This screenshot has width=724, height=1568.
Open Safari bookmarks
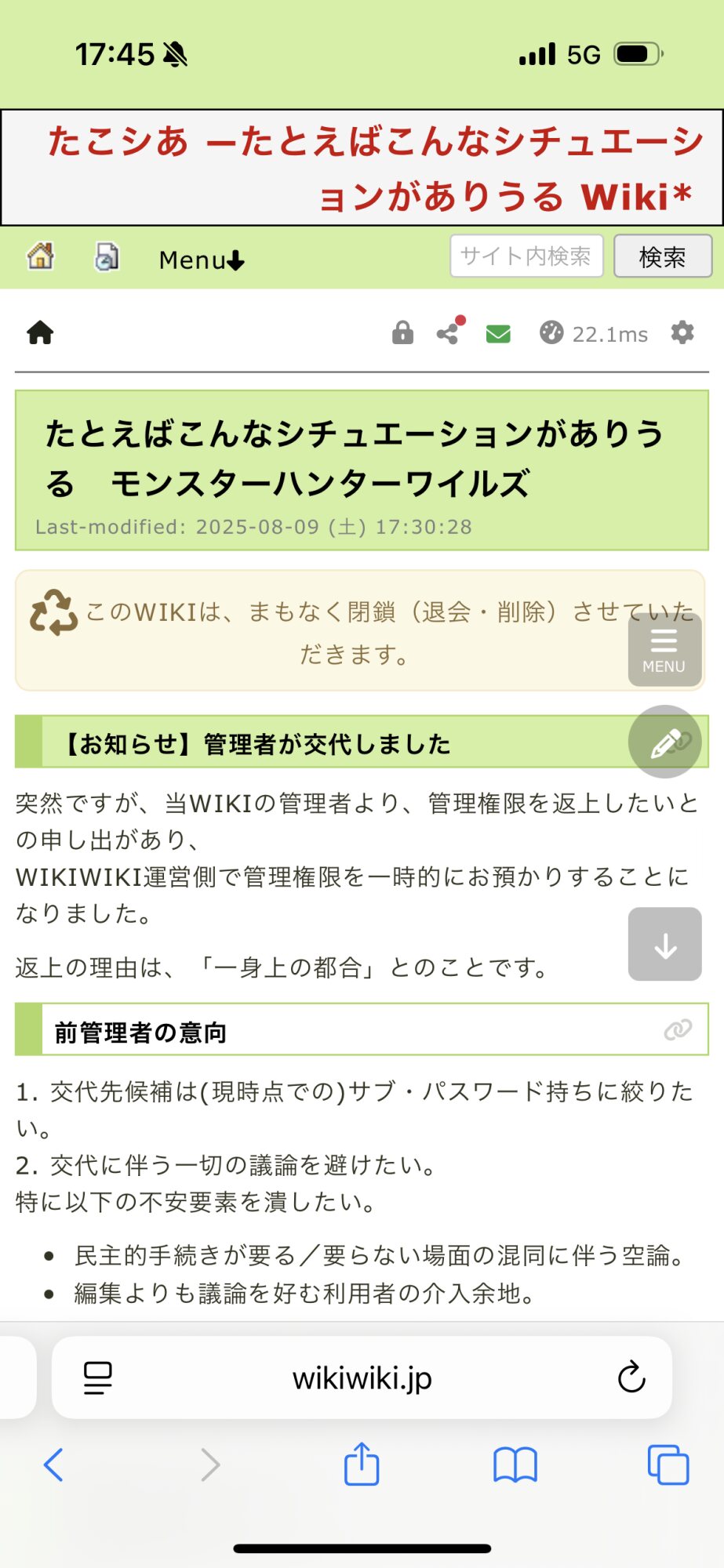pyautogui.click(x=515, y=1465)
